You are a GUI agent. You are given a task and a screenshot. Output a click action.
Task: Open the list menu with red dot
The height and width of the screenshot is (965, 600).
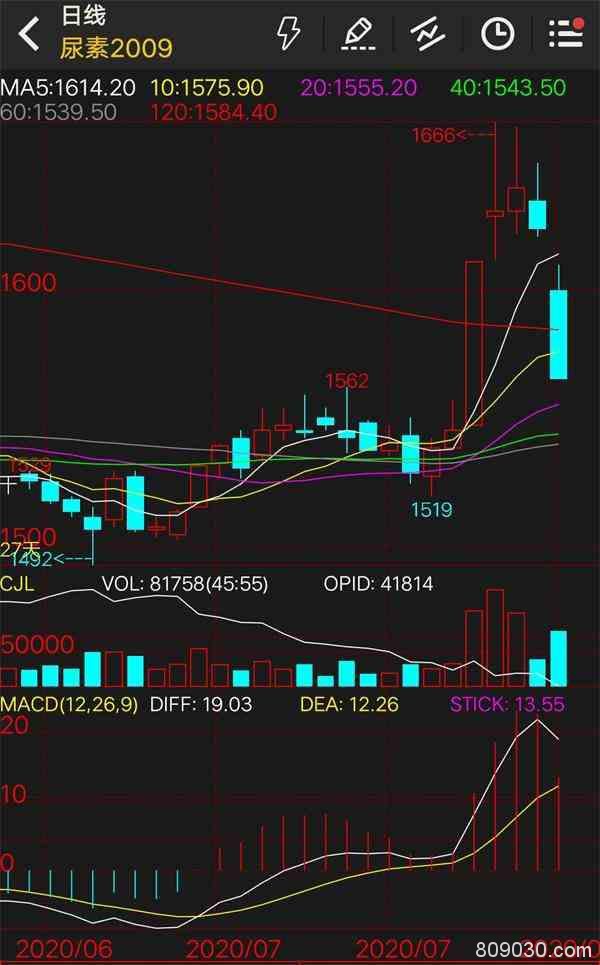pyautogui.click(x=566, y=33)
